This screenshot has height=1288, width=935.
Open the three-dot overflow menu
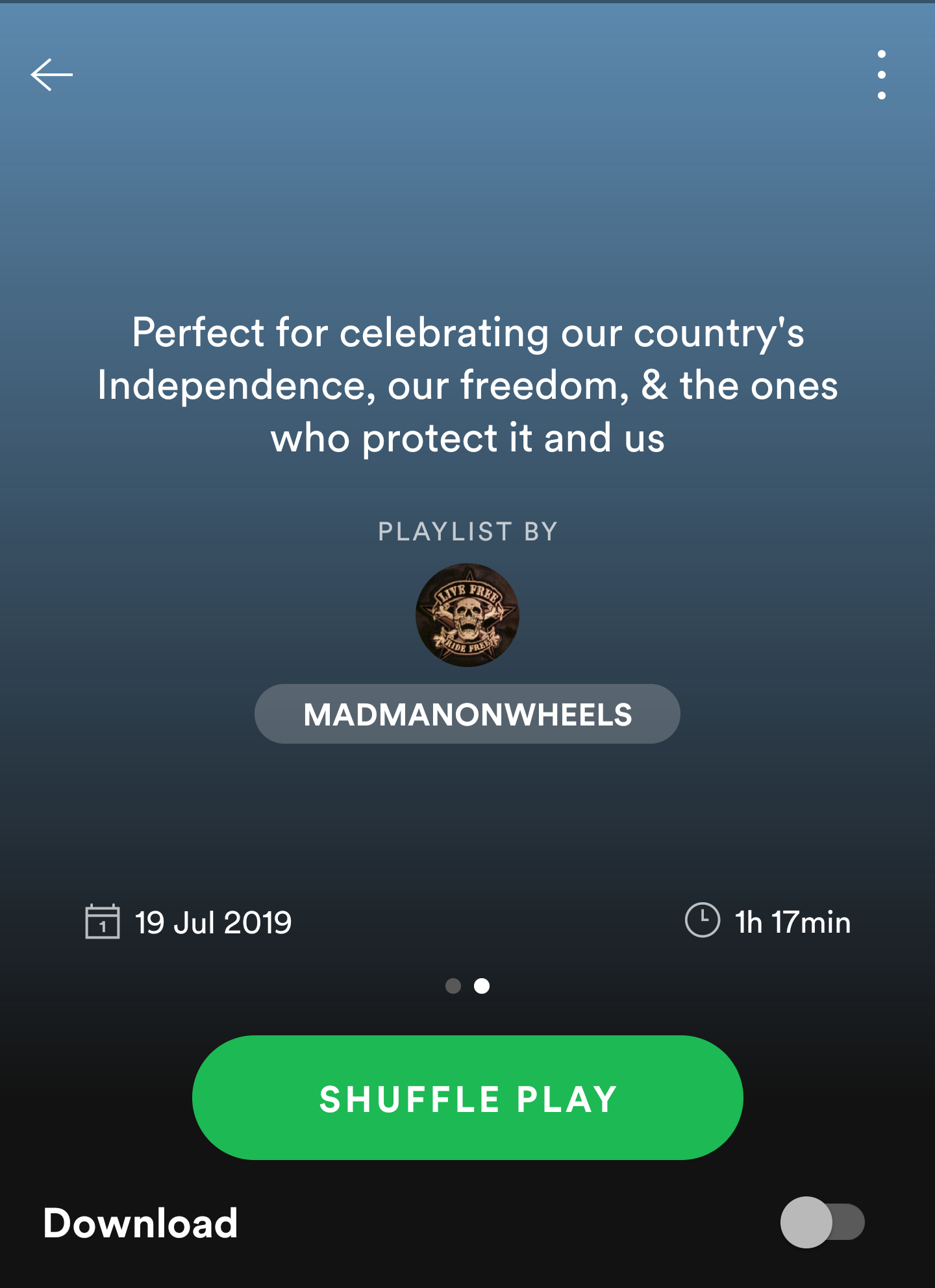pos(881,75)
